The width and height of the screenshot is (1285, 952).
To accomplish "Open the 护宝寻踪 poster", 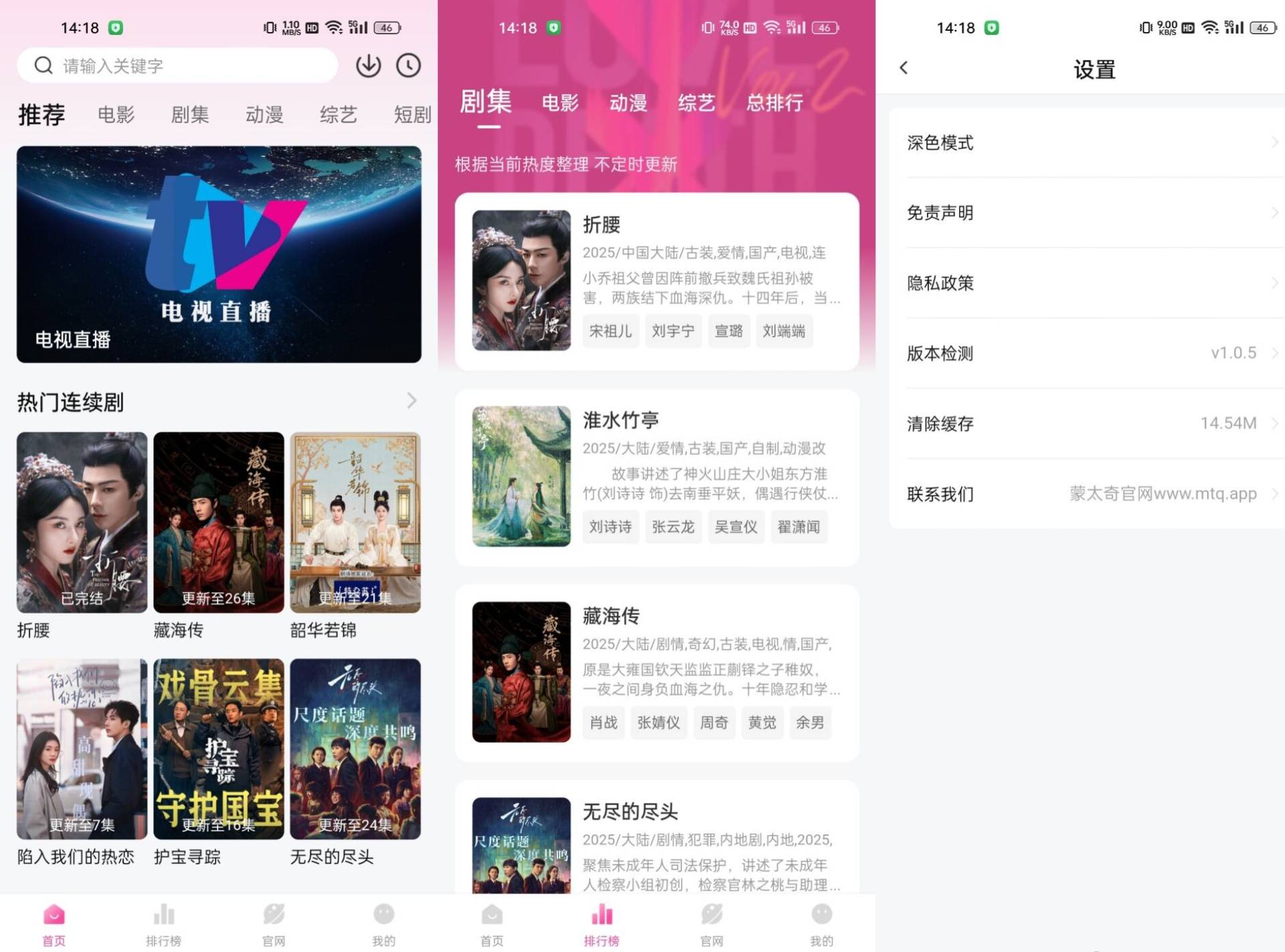I will click(x=219, y=749).
